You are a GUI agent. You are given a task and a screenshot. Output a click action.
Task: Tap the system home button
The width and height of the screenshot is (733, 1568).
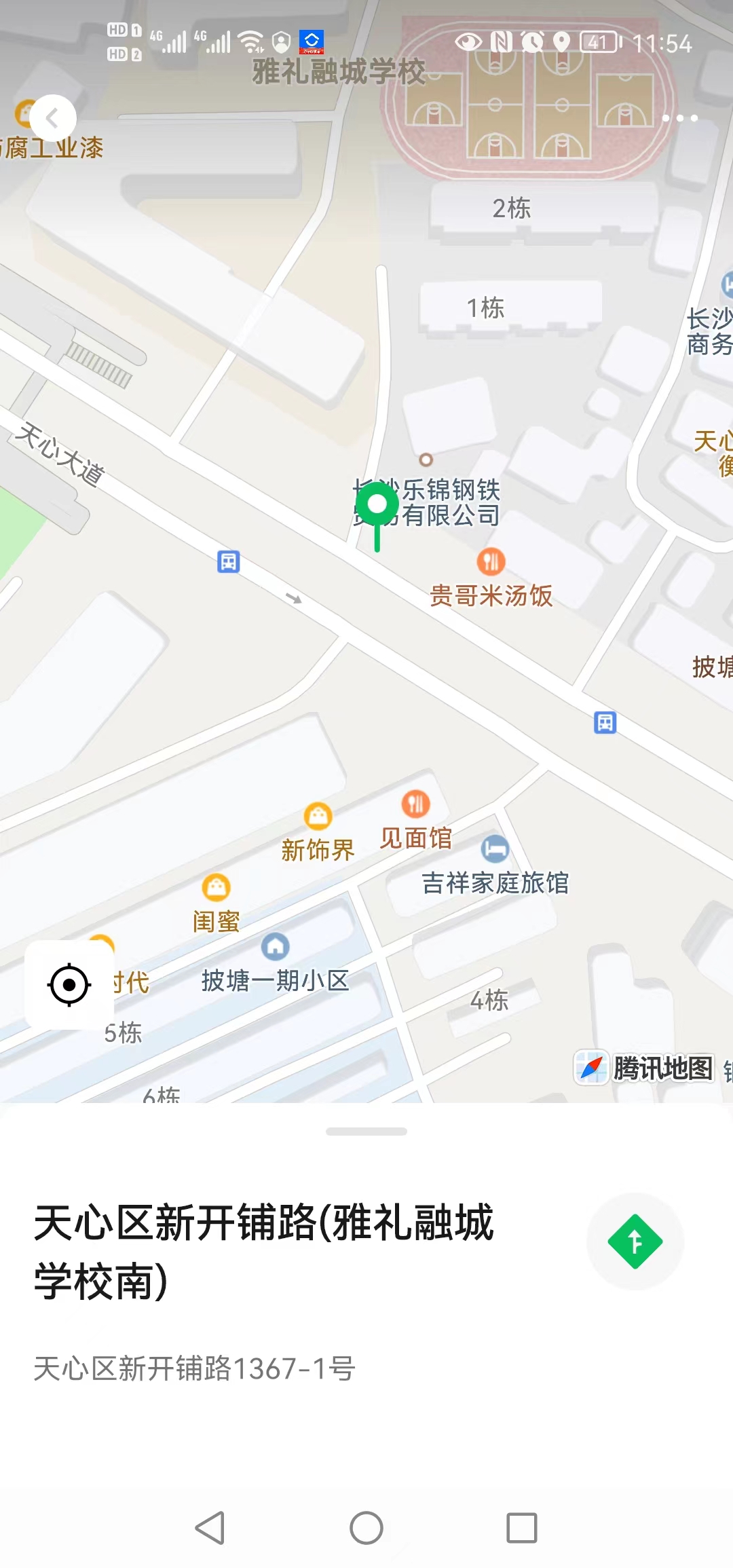366,1528
